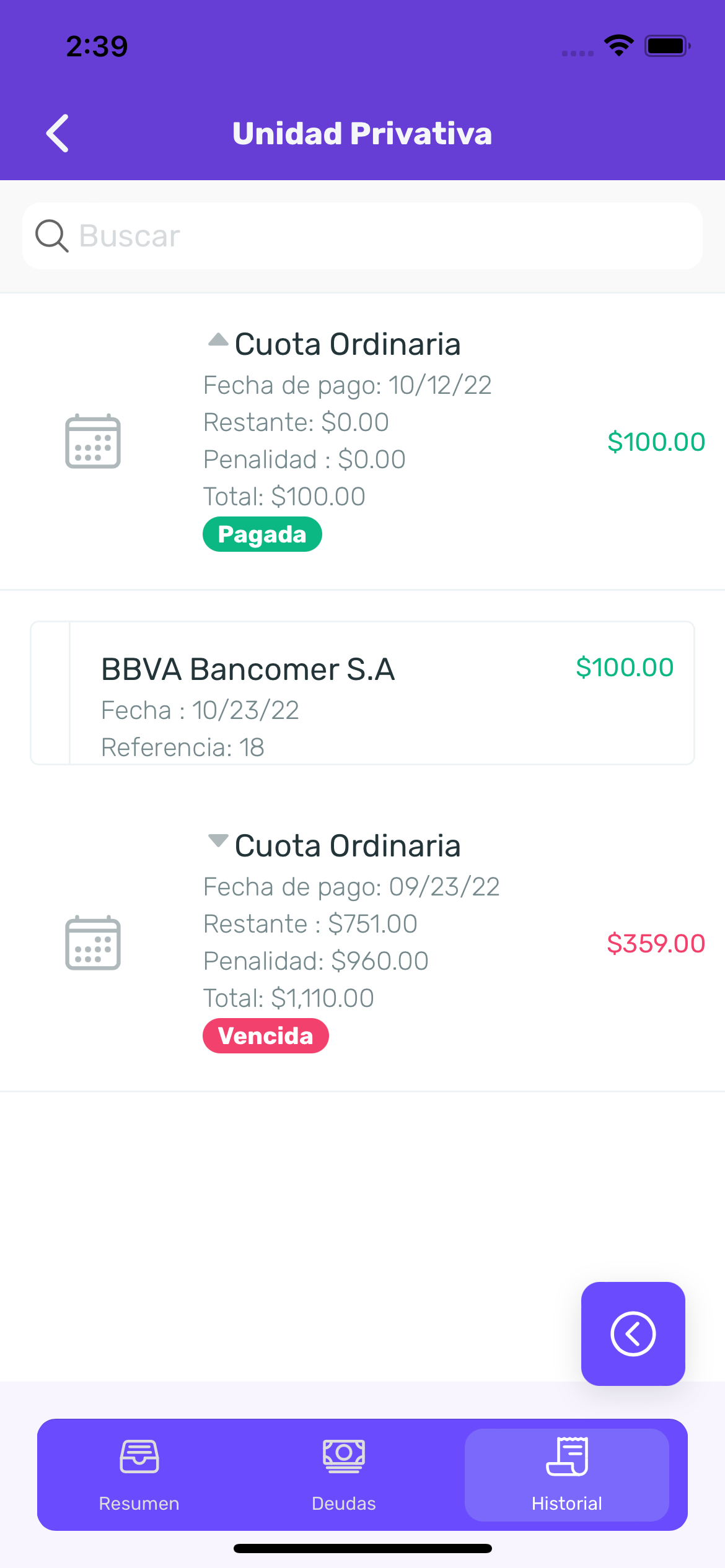Viewport: 725px width, 1568px height.
Task: Open the BBVA Bancomer S.A payment card
Action: 362,693
